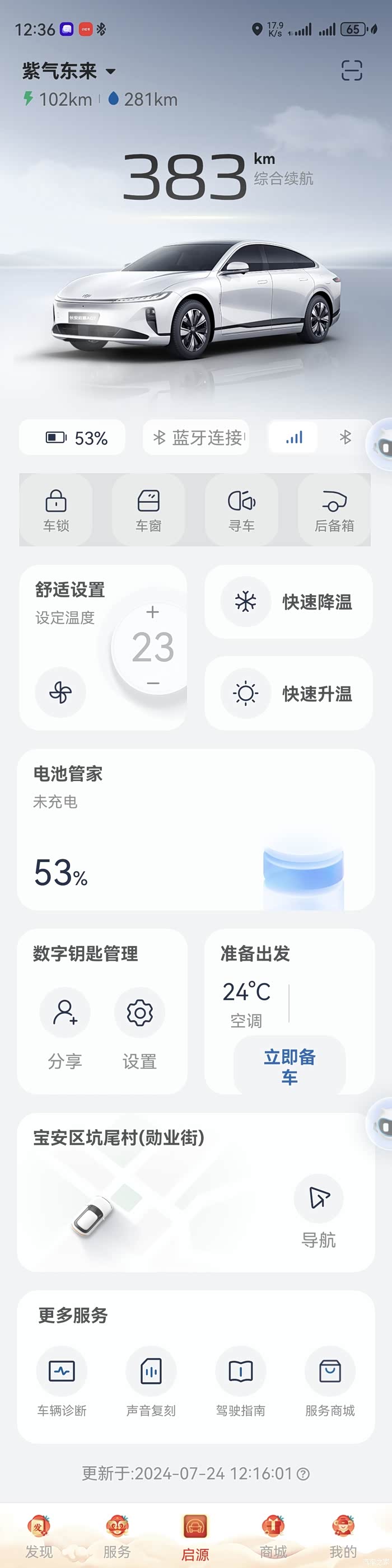Start 快速降温 quick cooling
The image size is (392, 1568).
coord(288,602)
